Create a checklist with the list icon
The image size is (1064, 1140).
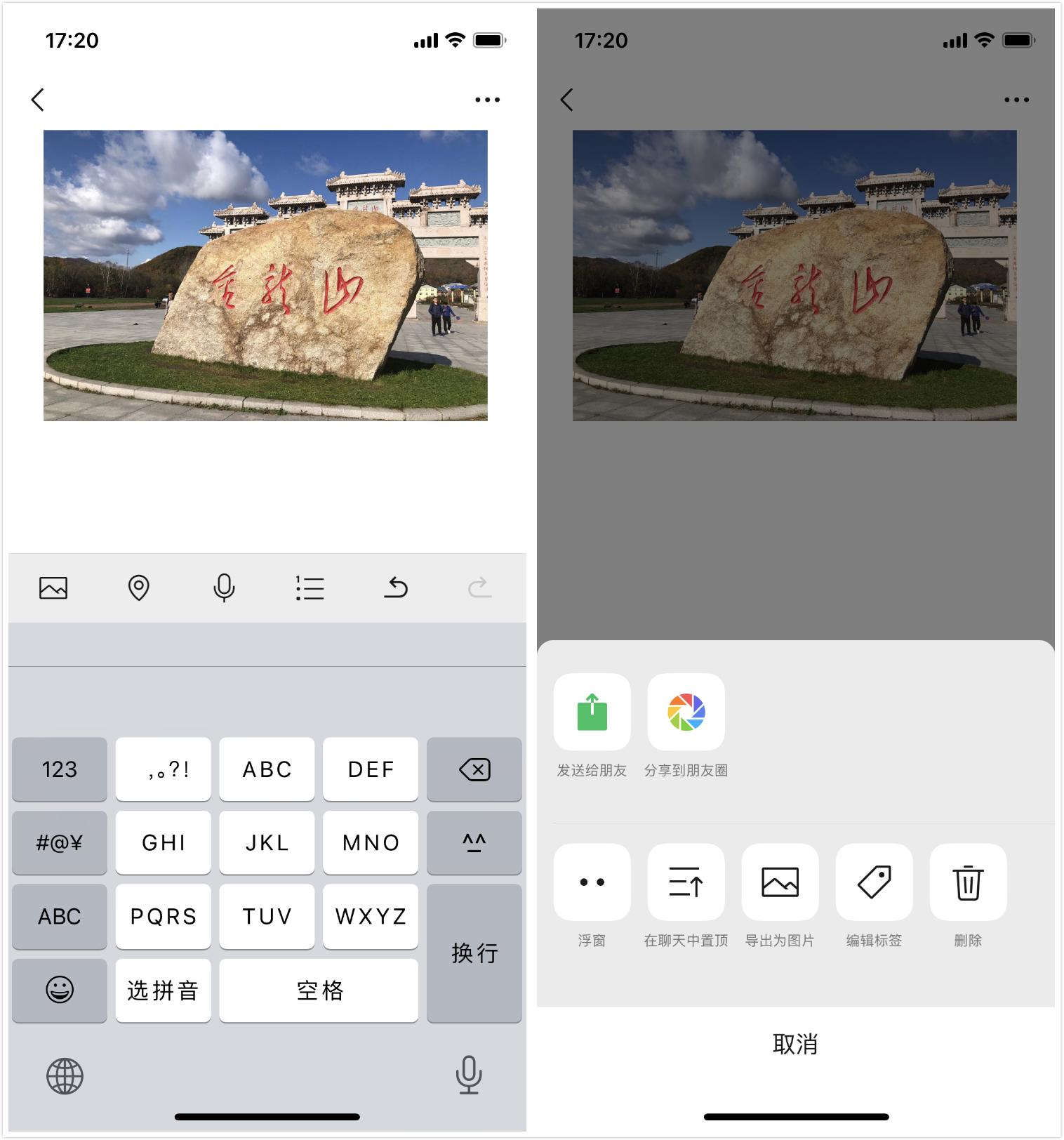[x=310, y=588]
